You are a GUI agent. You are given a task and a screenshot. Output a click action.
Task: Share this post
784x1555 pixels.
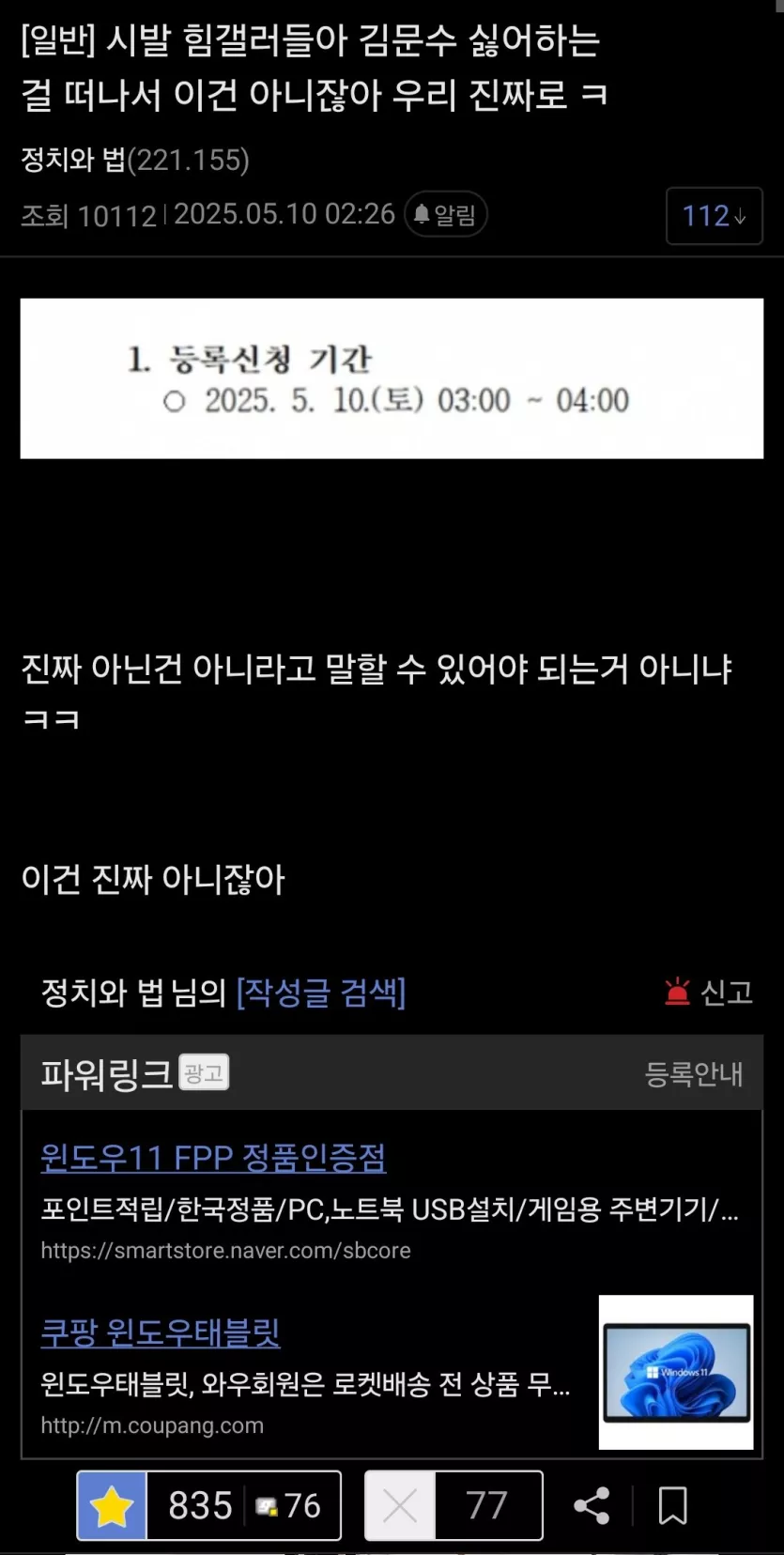(592, 1506)
